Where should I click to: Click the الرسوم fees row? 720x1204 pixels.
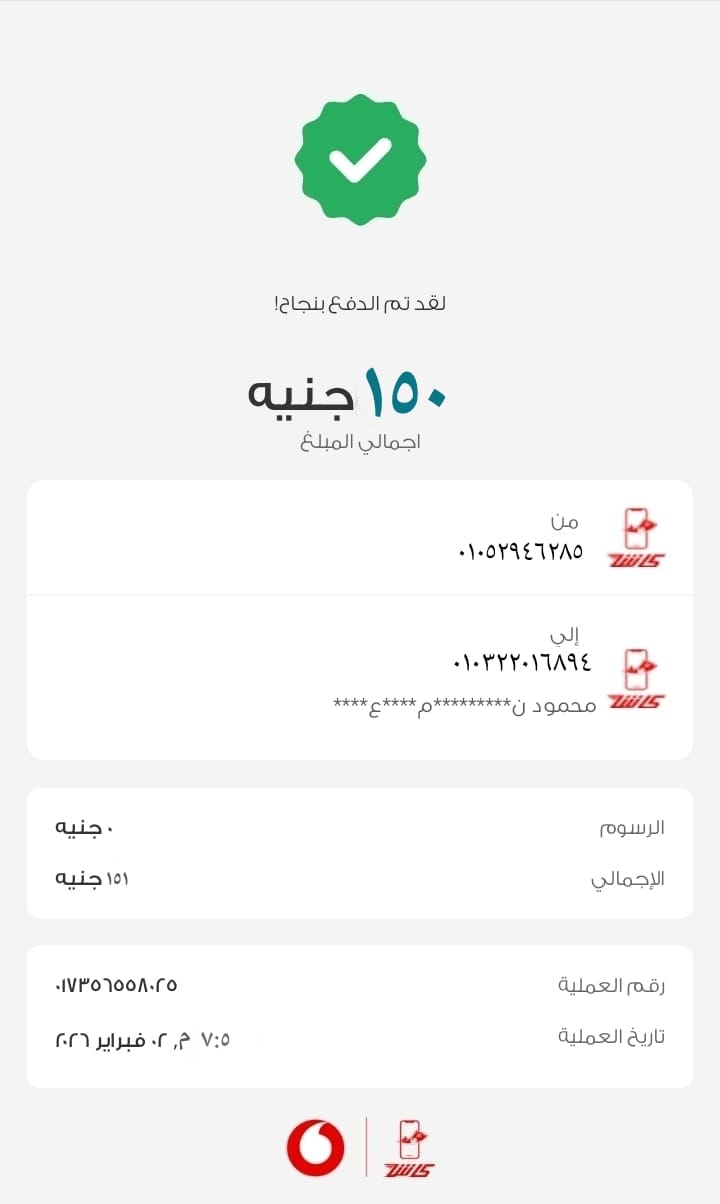coord(360,827)
